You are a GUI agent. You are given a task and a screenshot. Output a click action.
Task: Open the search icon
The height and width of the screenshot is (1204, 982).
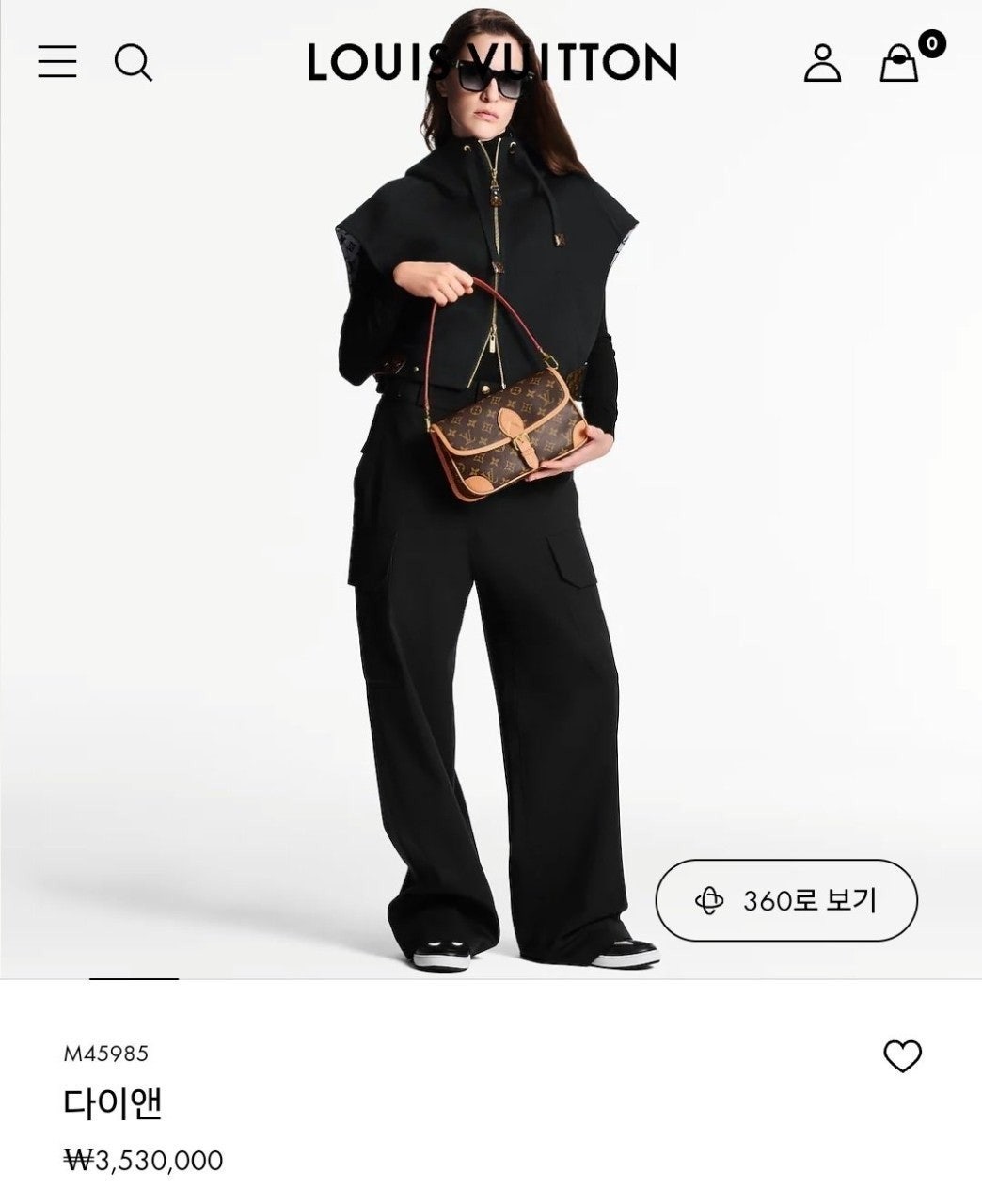point(133,63)
